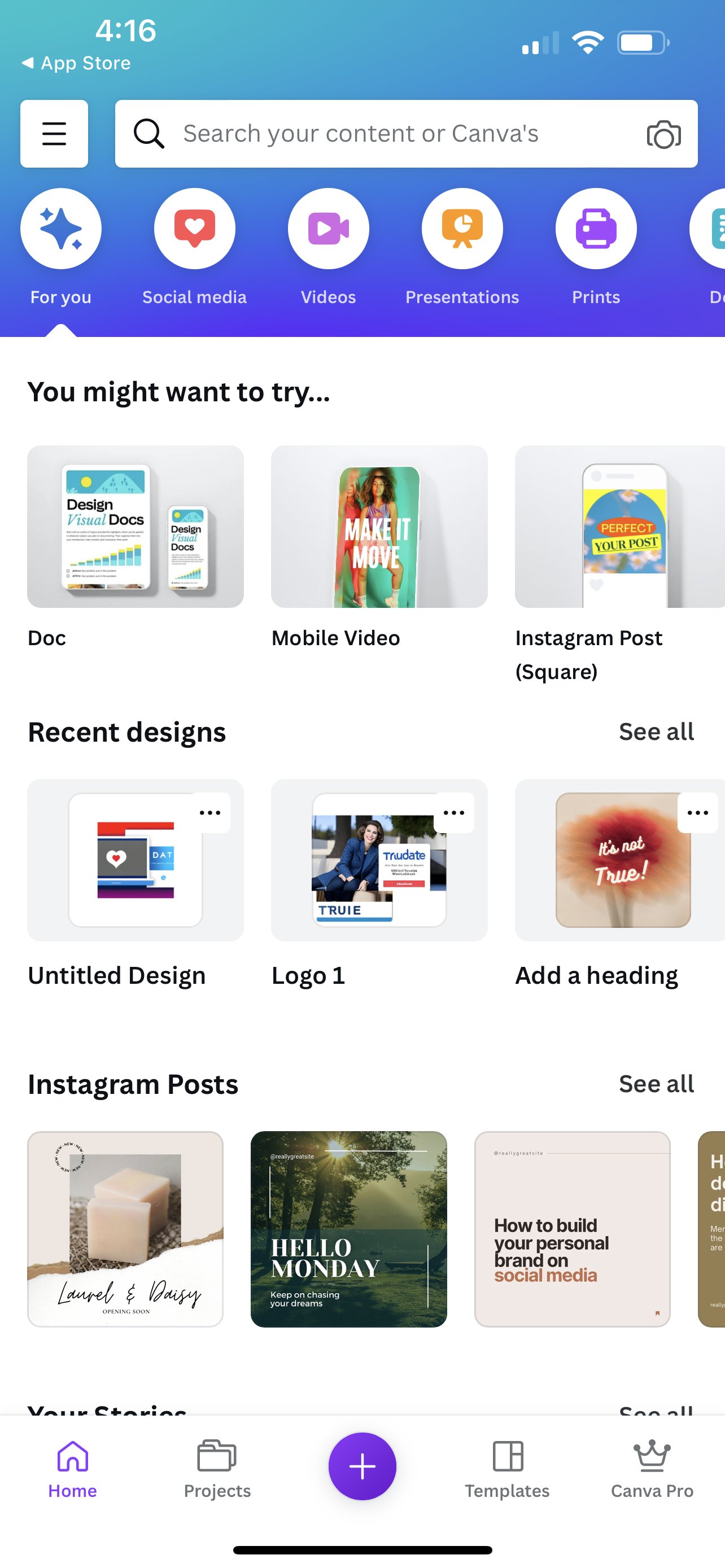The image size is (725, 1568).
Task: Return to App Store via back link
Action: [76, 63]
